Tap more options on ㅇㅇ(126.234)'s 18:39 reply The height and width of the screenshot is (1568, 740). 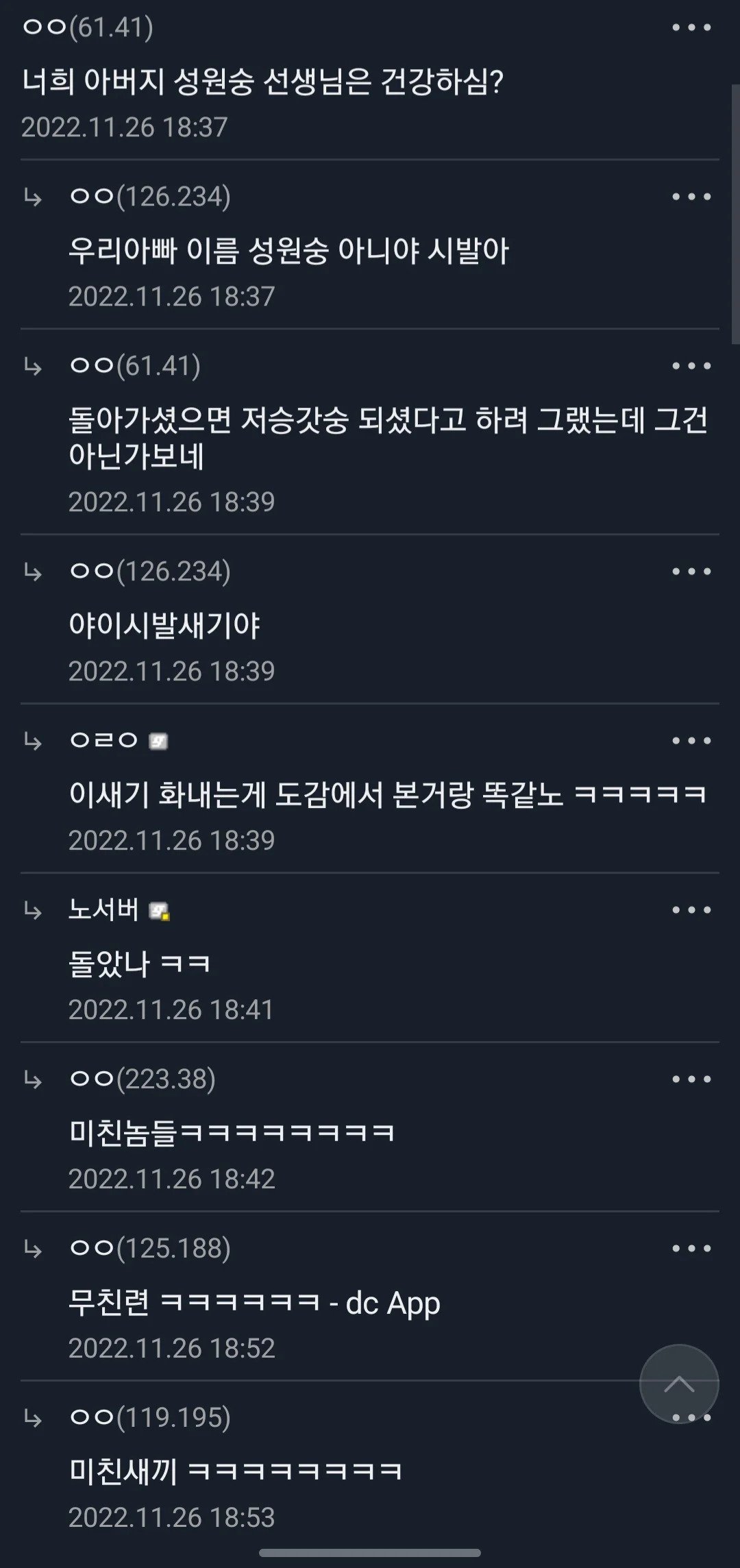click(x=691, y=572)
